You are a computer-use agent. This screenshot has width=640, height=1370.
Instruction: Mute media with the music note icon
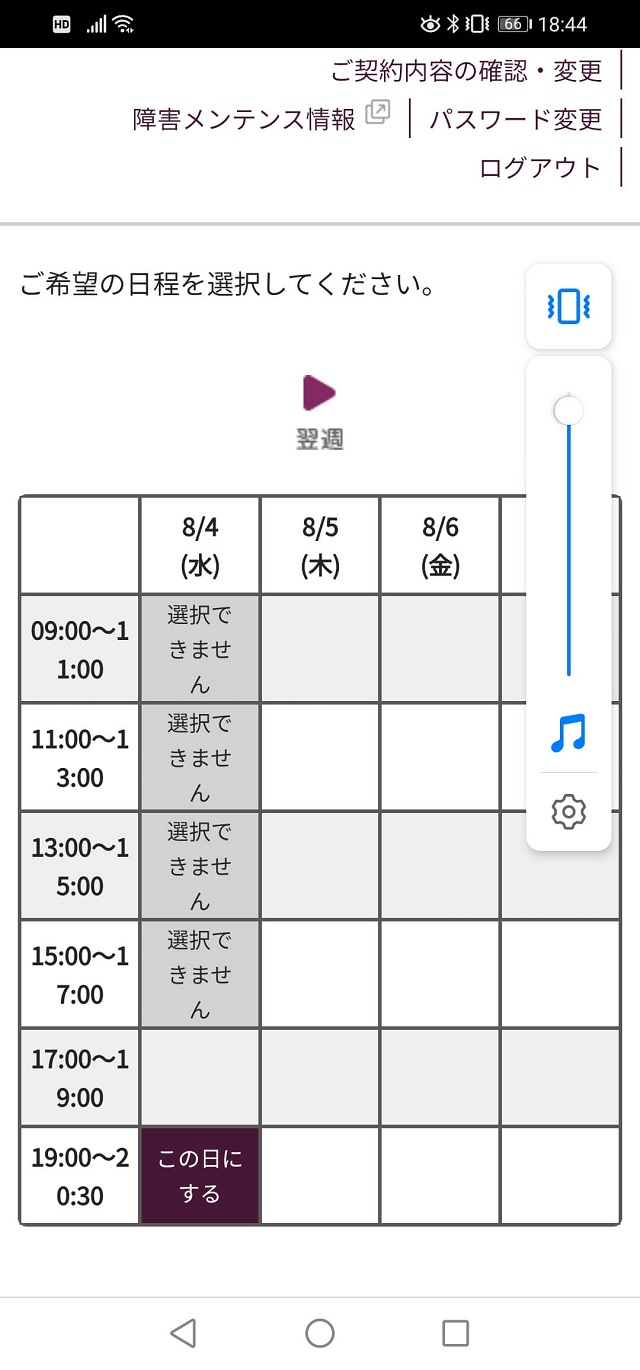click(569, 733)
